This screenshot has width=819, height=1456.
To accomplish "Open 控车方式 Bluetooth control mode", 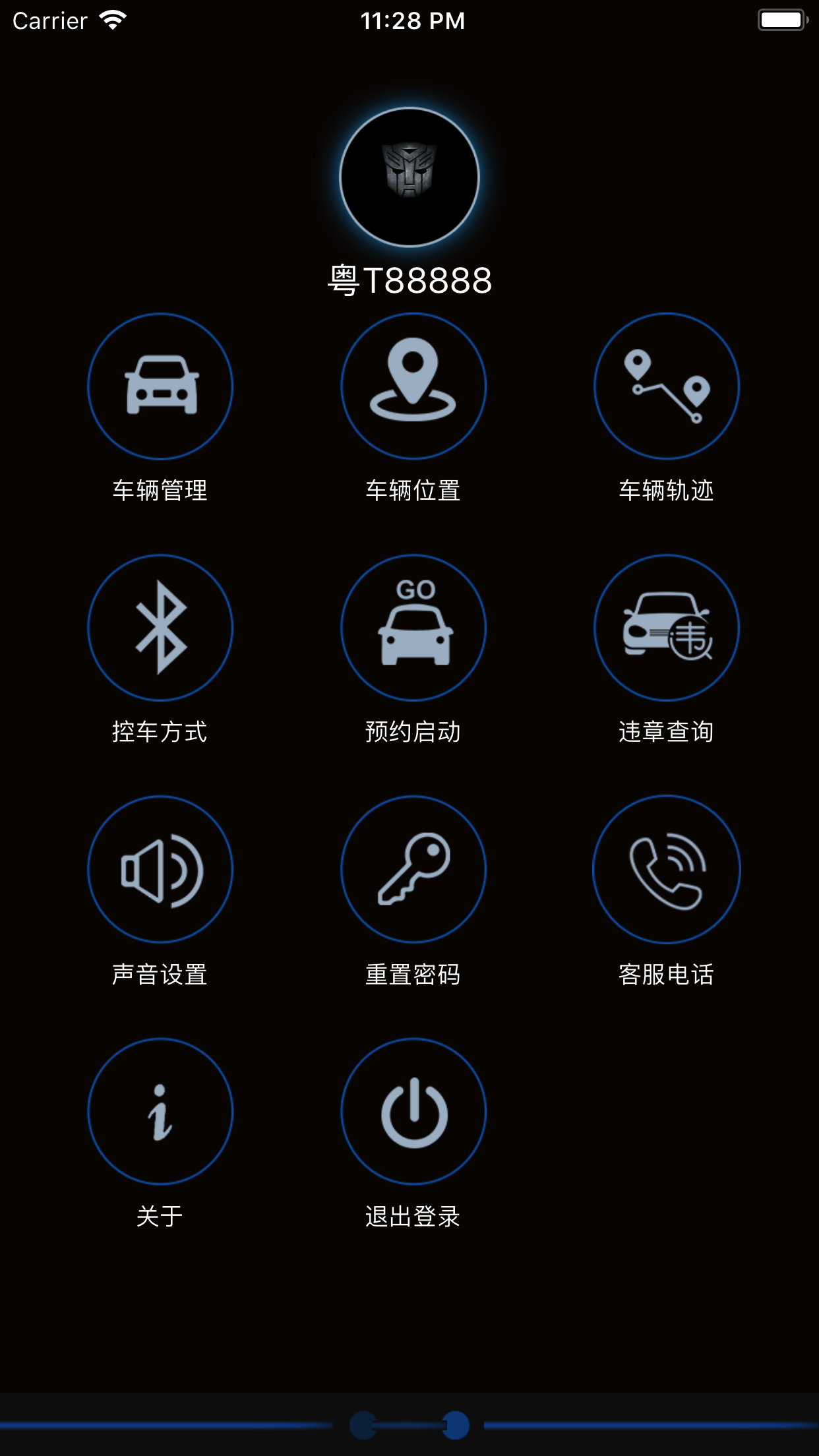I will pyautogui.click(x=160, y=628).
